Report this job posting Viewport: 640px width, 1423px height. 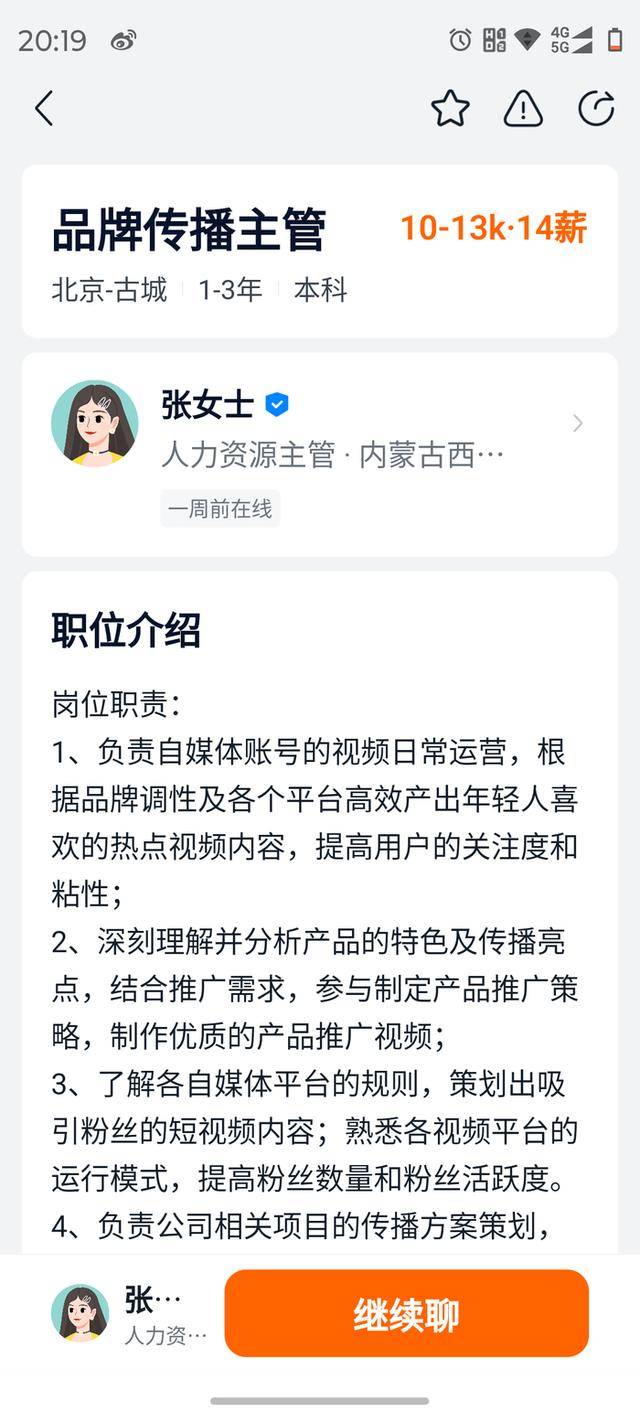pos(523,108)
